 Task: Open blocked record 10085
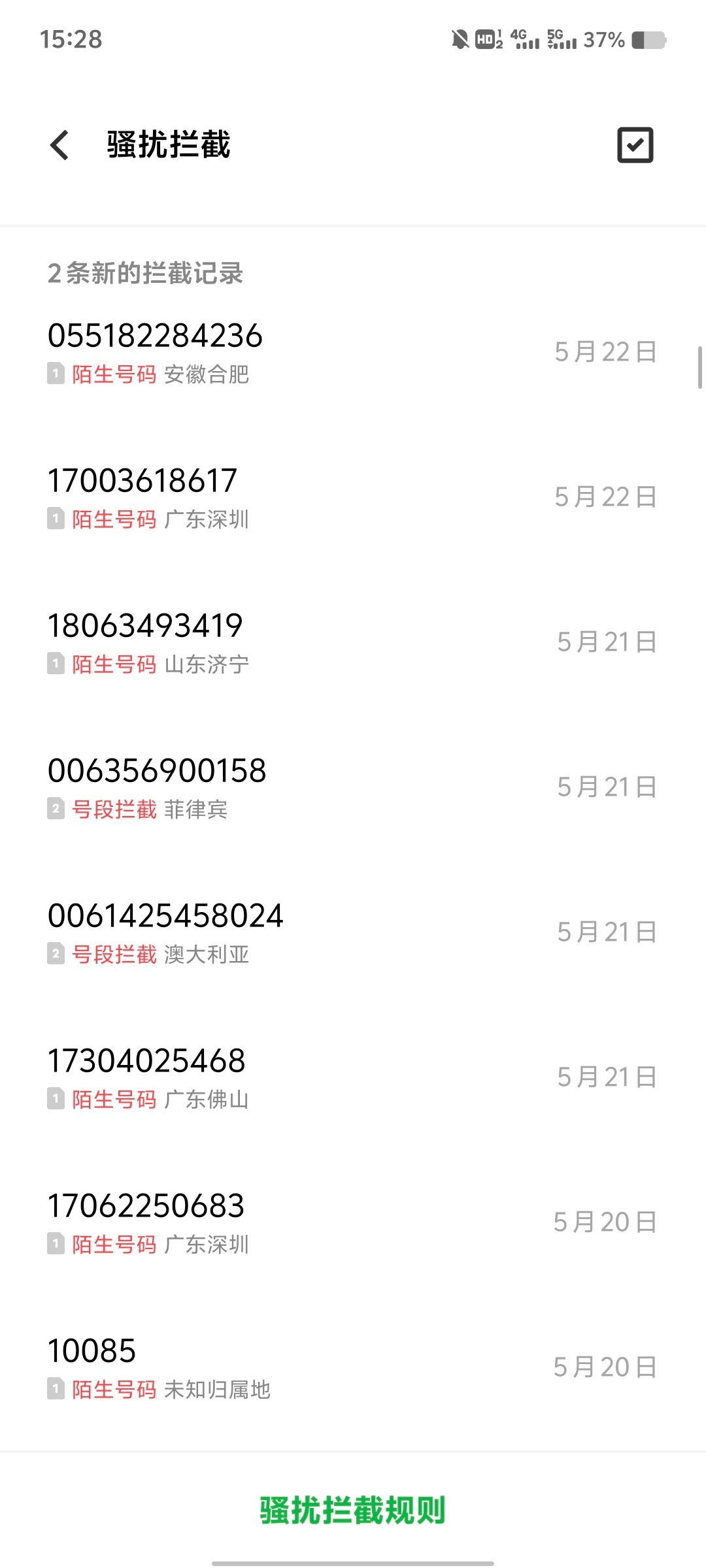point(353,1368)
